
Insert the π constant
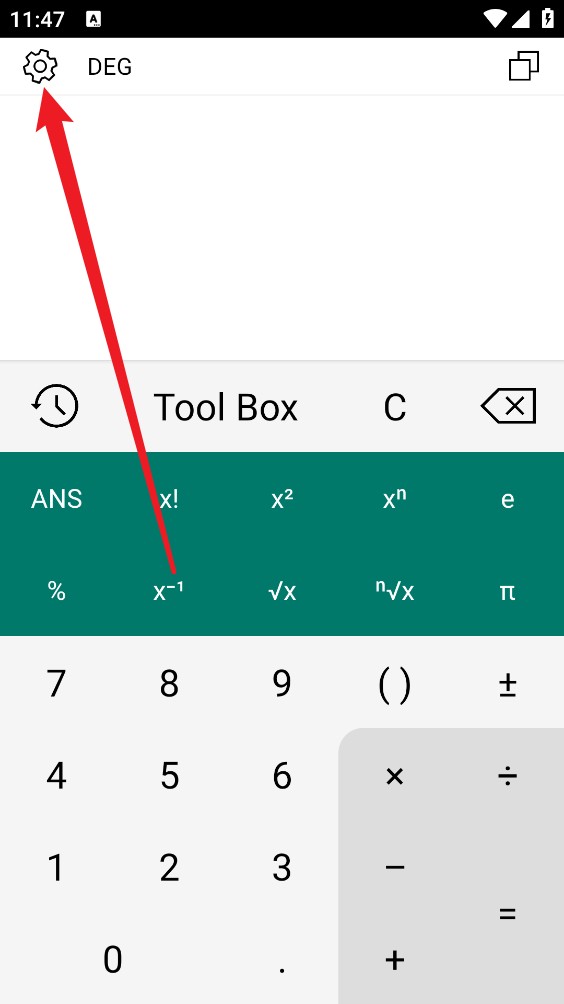(x=507, y=592)
